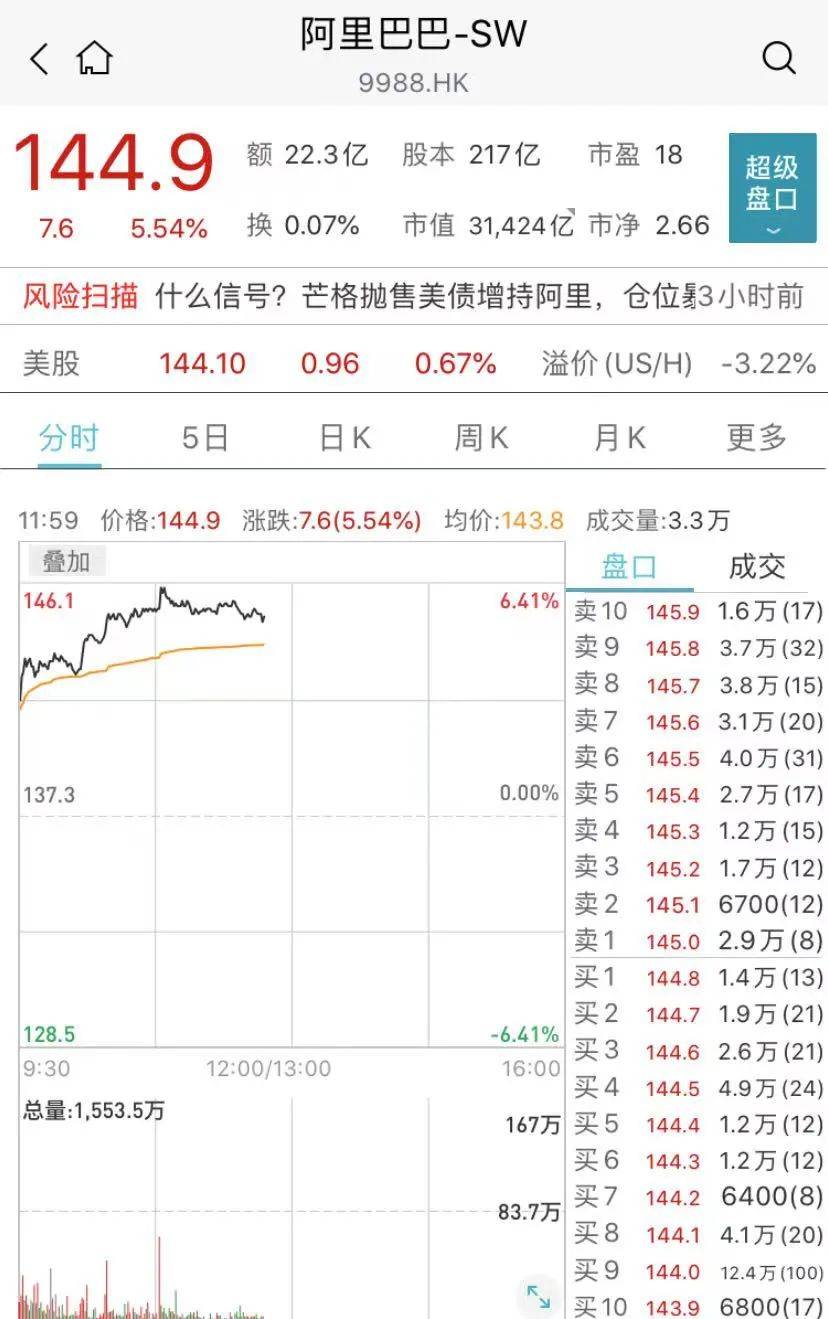Image resolution: width=828 pixels, height=1319 pixels.
Task: Switch to the 分时 chart tab
Action: [69, 438]
